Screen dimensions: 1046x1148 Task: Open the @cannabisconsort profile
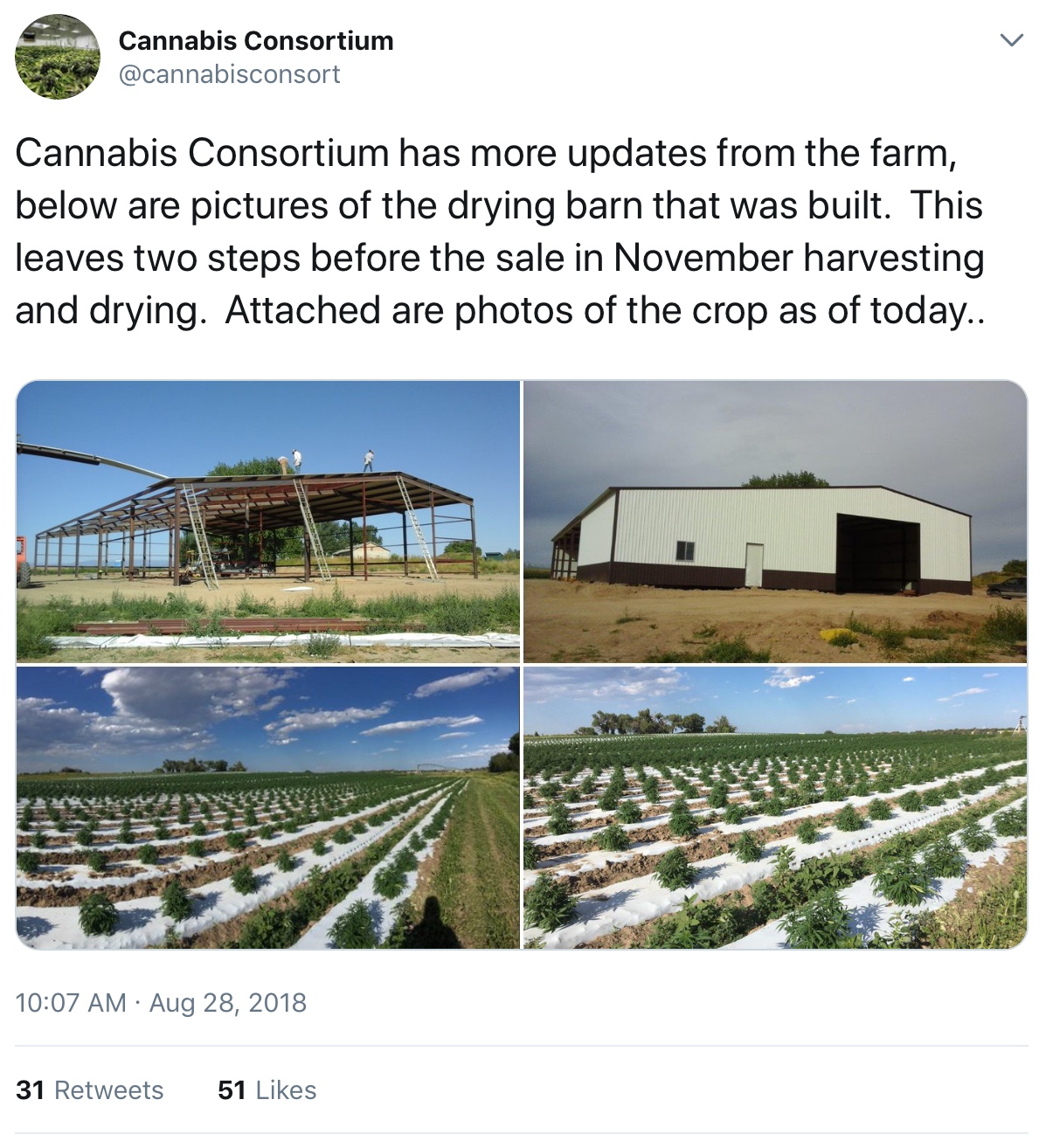229,74
